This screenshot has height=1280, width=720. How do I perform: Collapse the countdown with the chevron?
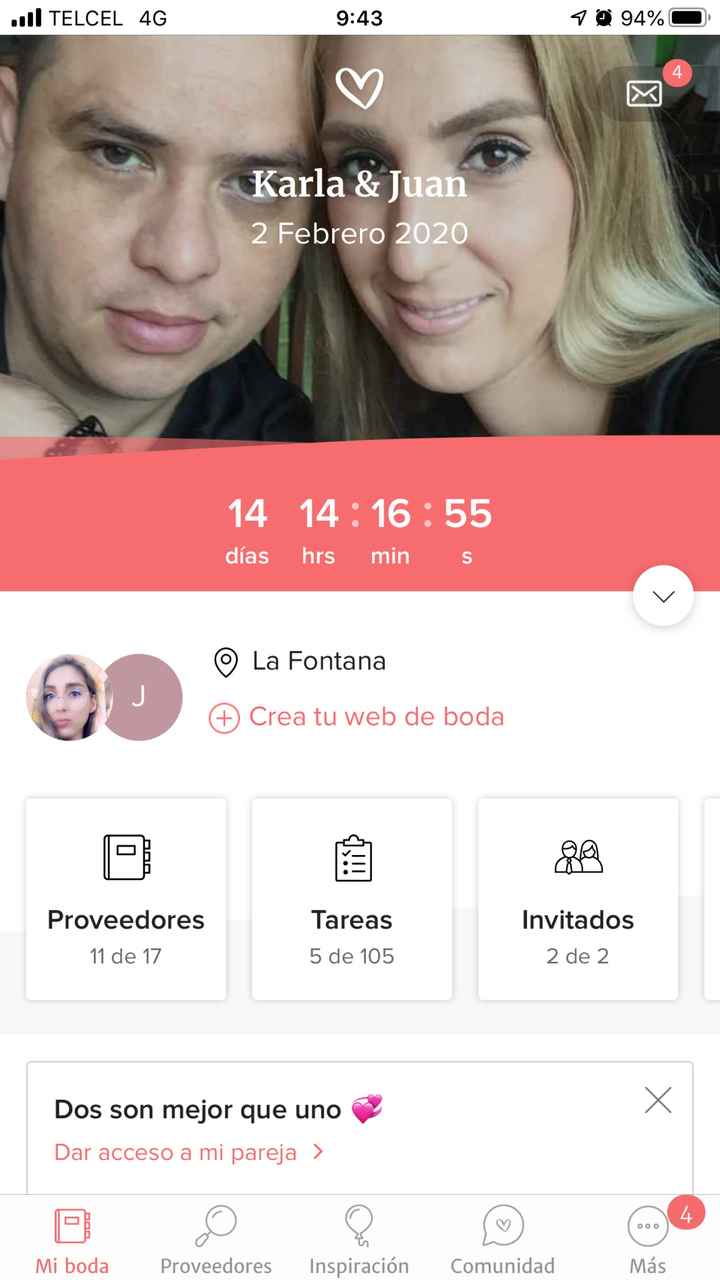pyautogui.click(x=662, y=595)
